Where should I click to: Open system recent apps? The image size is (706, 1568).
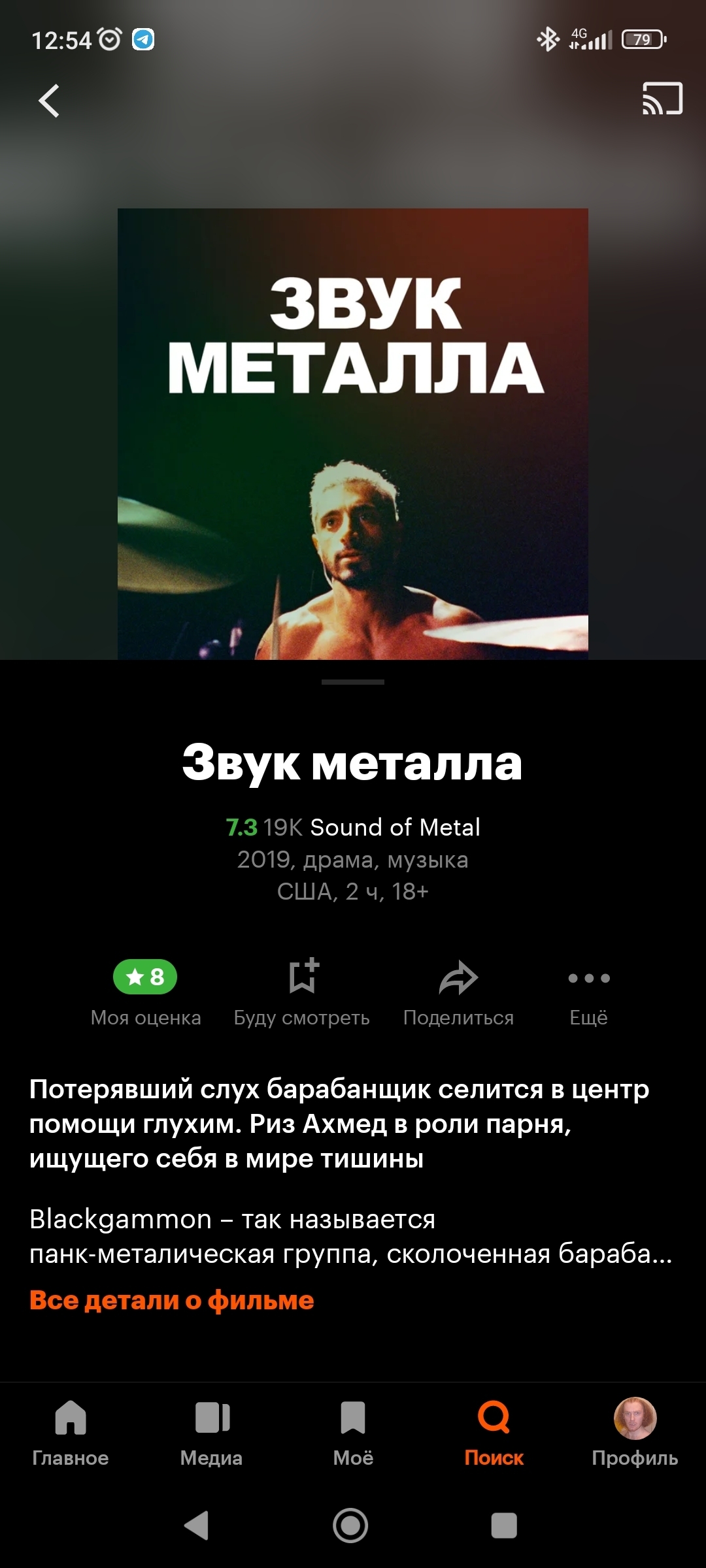coord(504,1526)
